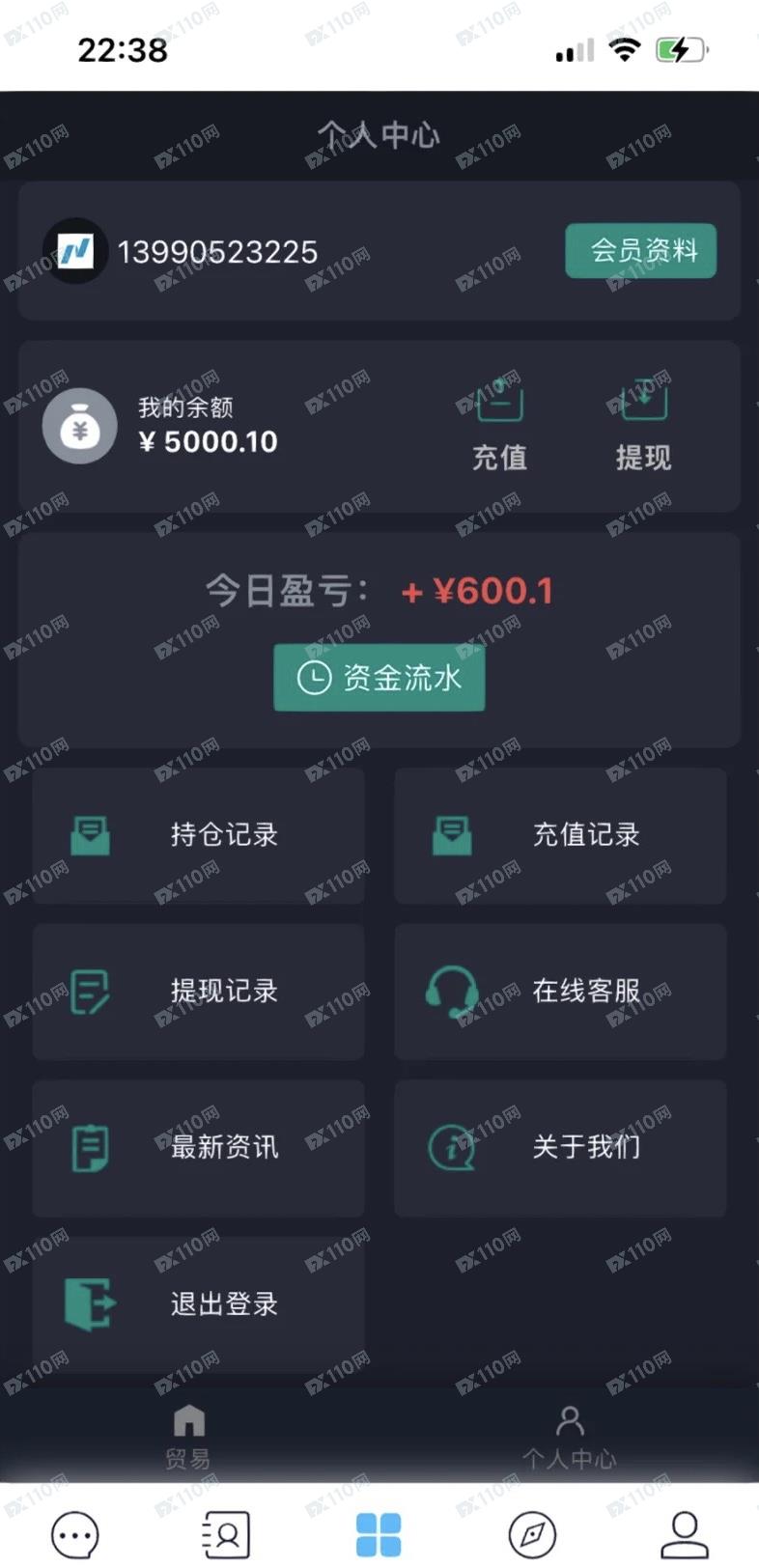759x1568 pixels.
Task: Open 资金流水 fund flow history
Action: coord(379,678)
